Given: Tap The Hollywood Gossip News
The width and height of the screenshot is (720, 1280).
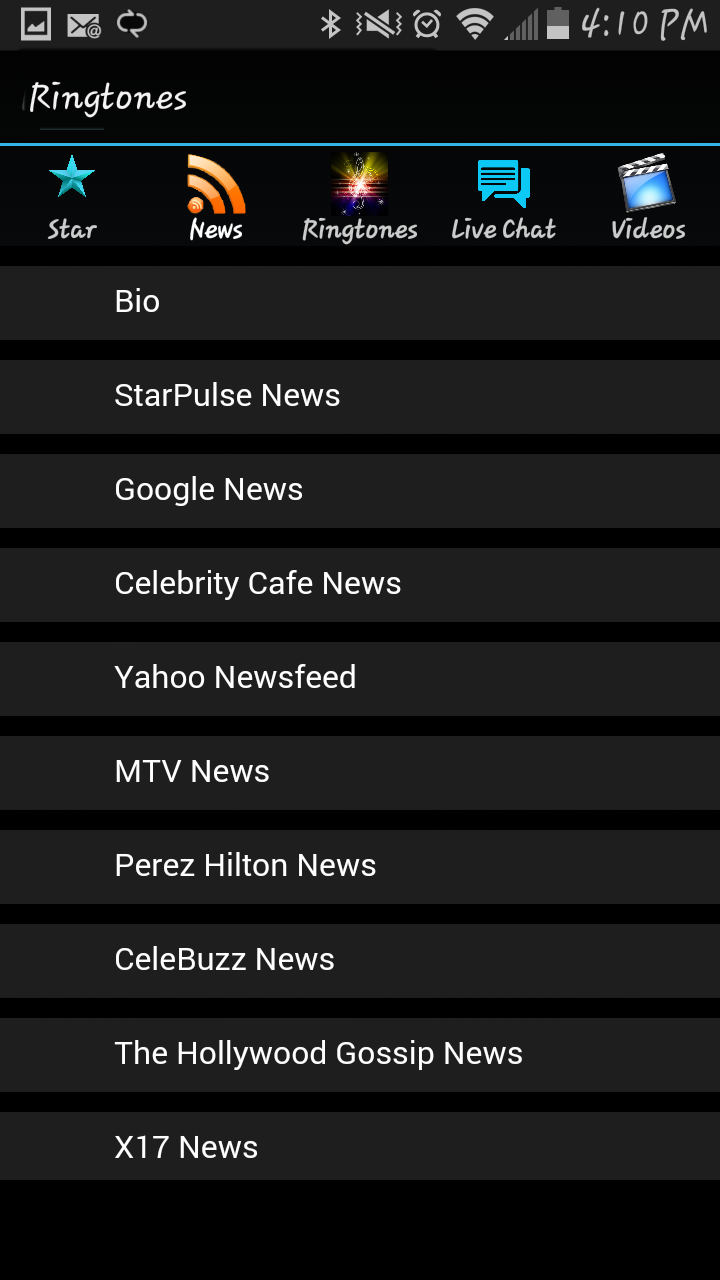Looking at the screenshot, I should [x=360, y=1054].
